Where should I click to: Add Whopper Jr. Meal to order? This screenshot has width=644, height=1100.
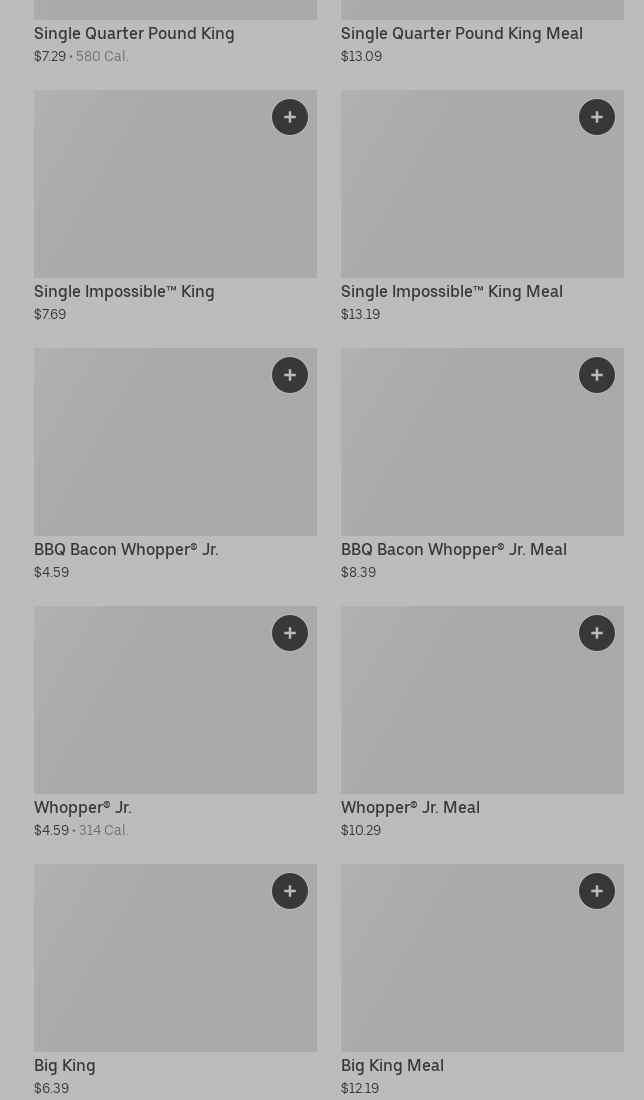(597, 633)
